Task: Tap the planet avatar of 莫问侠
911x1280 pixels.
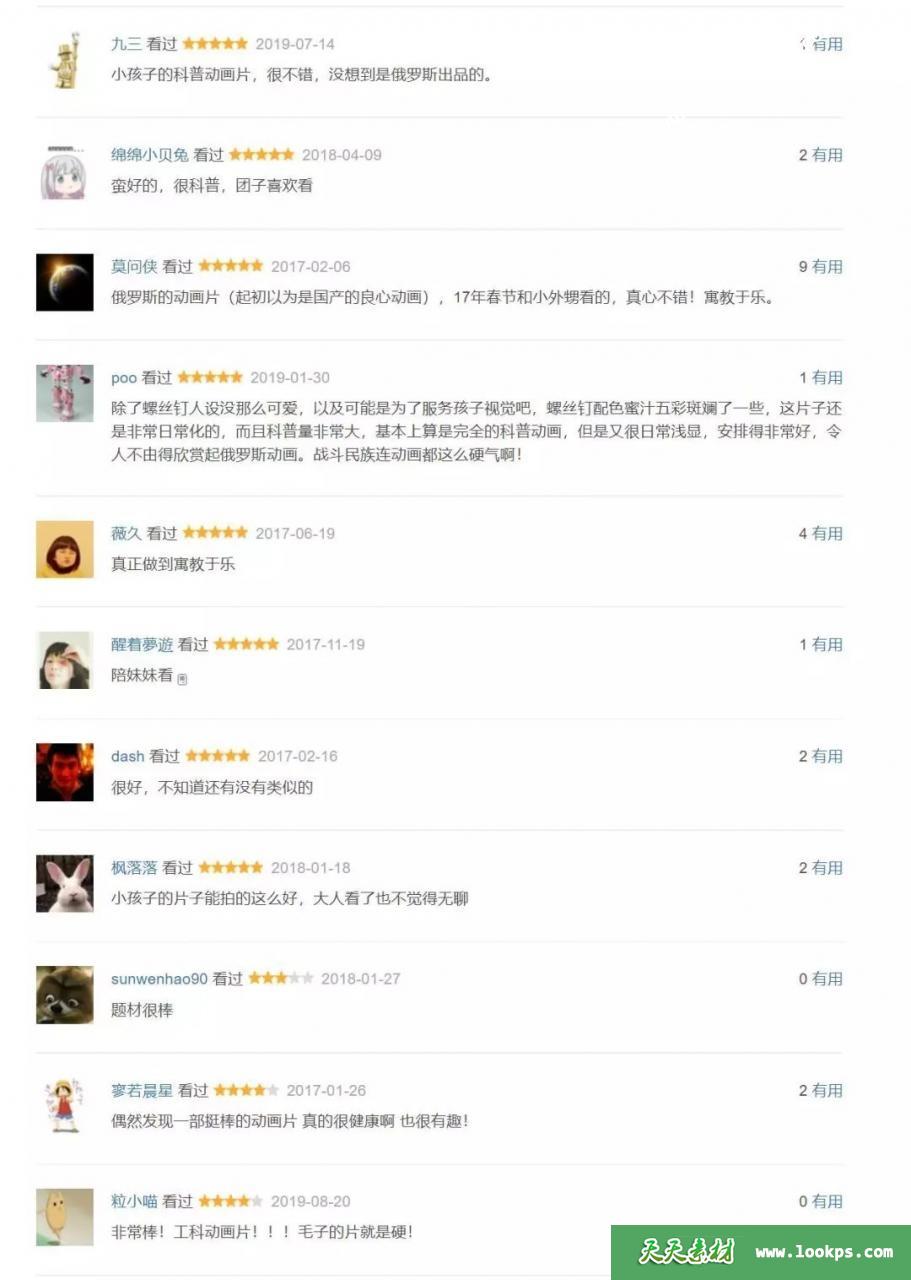Action: tap(65, 282)
